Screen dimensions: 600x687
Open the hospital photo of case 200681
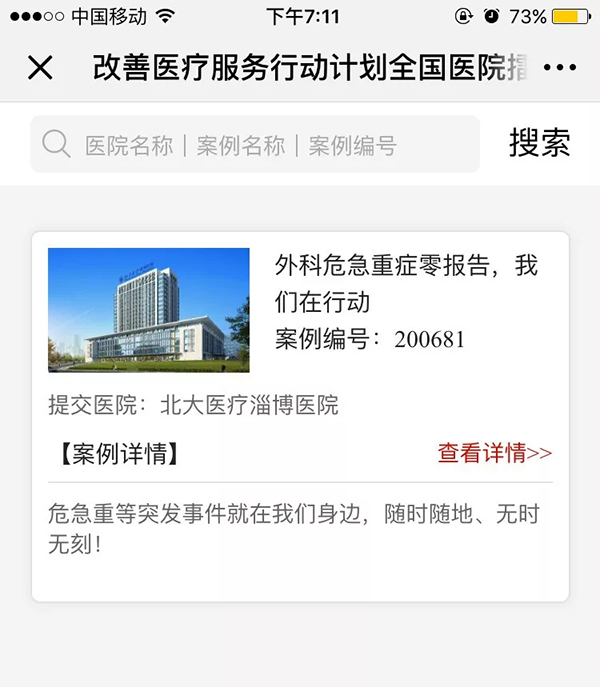click(149, 310)
